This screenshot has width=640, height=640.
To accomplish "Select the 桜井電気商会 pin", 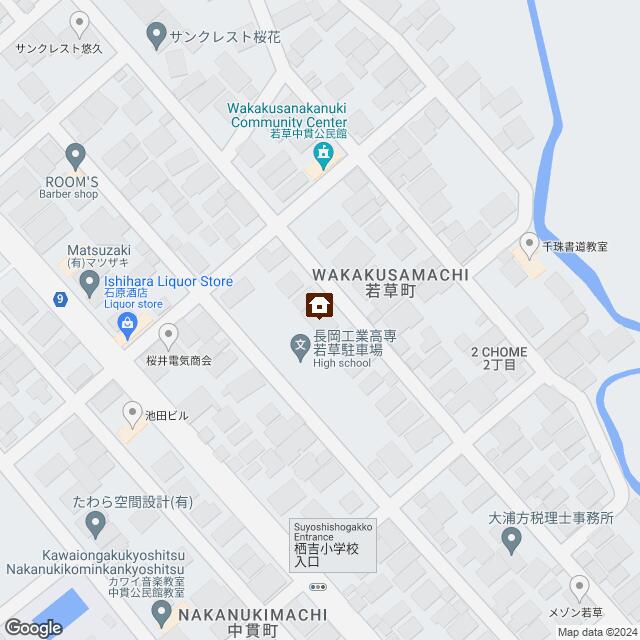I will [x=169, y=334].
